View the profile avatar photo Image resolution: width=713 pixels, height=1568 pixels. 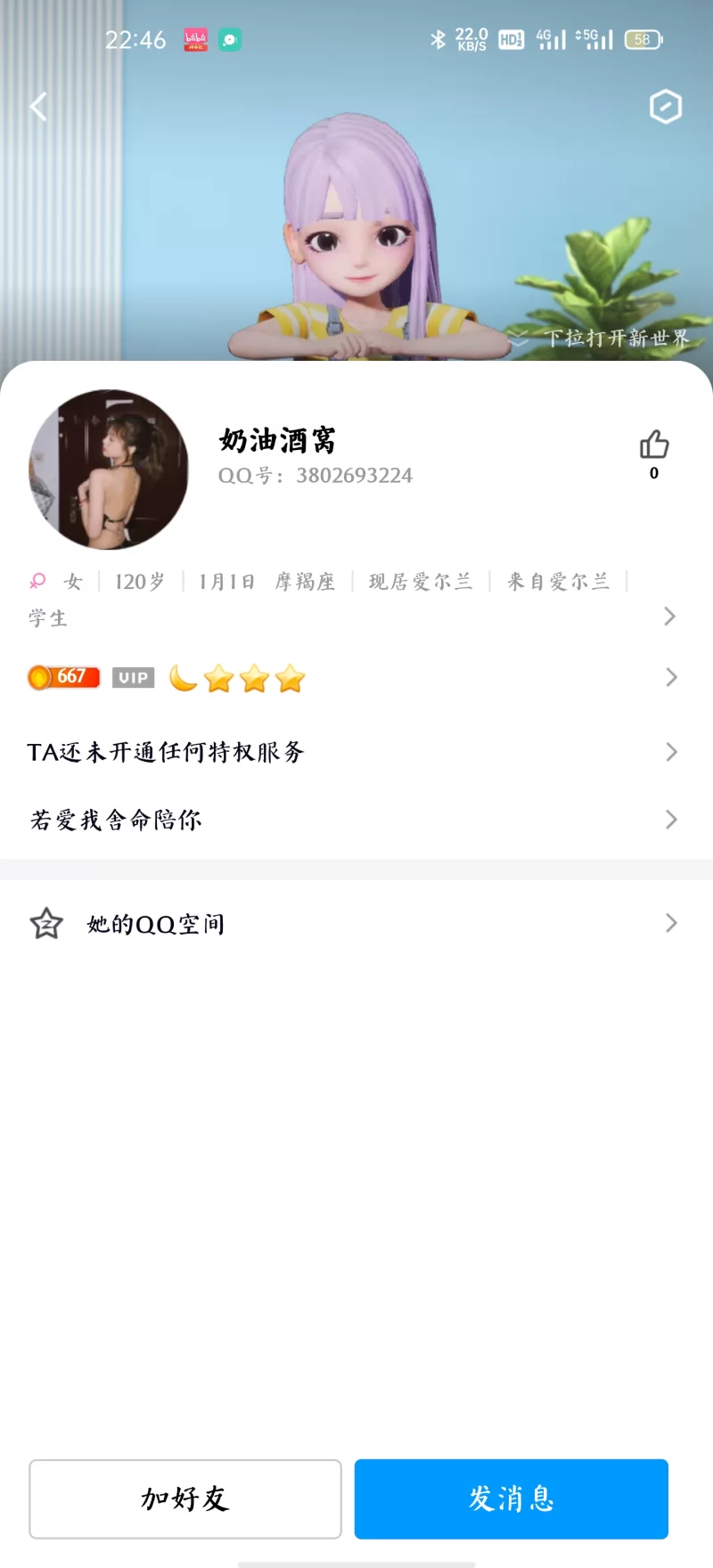109,470
